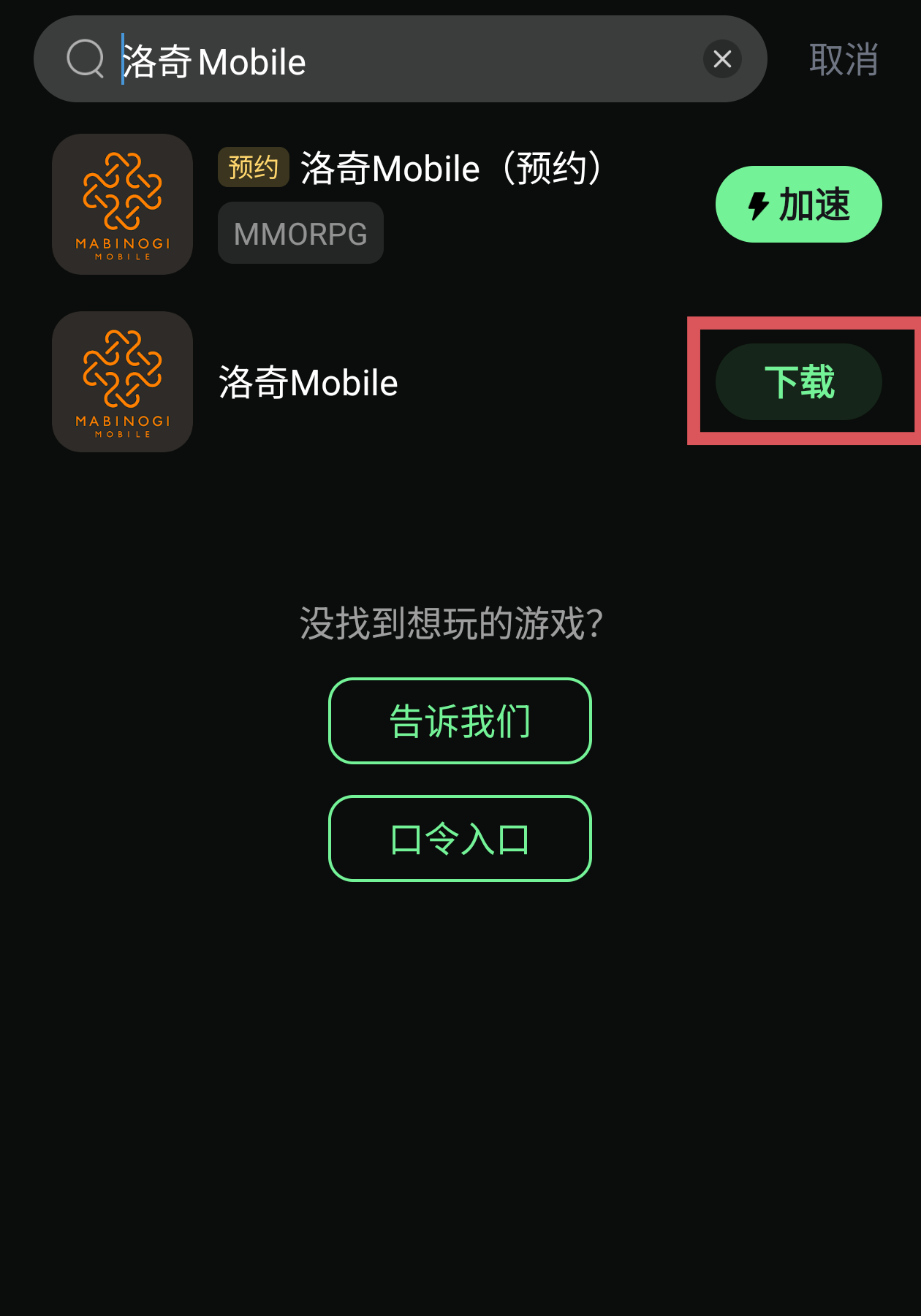Download 洛奇Mobile with 下载 button
921x1316 pixels.
[798, 382]
